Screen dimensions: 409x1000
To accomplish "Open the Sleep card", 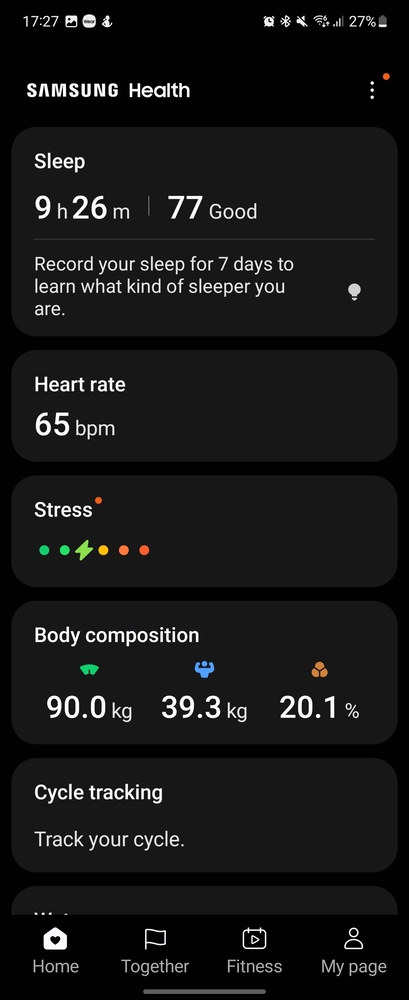I will tap(204, 232).
